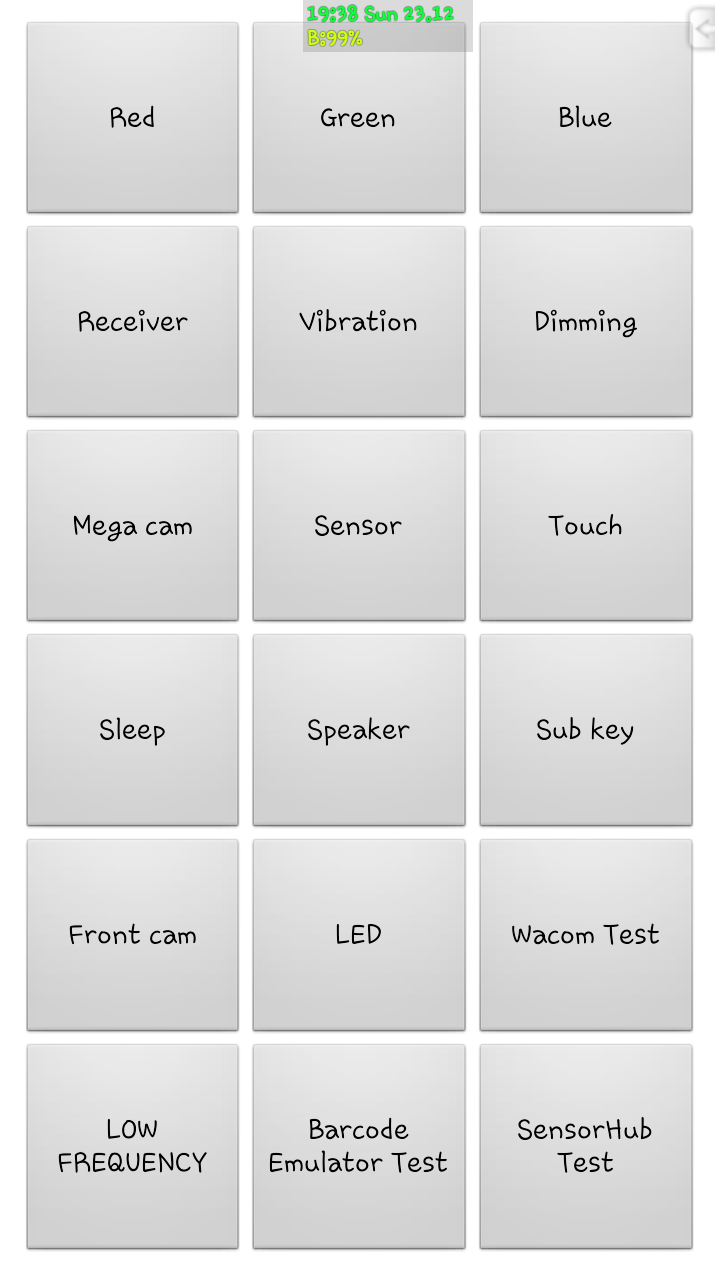
Task: Begin the Touch test
Action: [x=586, y=526]
